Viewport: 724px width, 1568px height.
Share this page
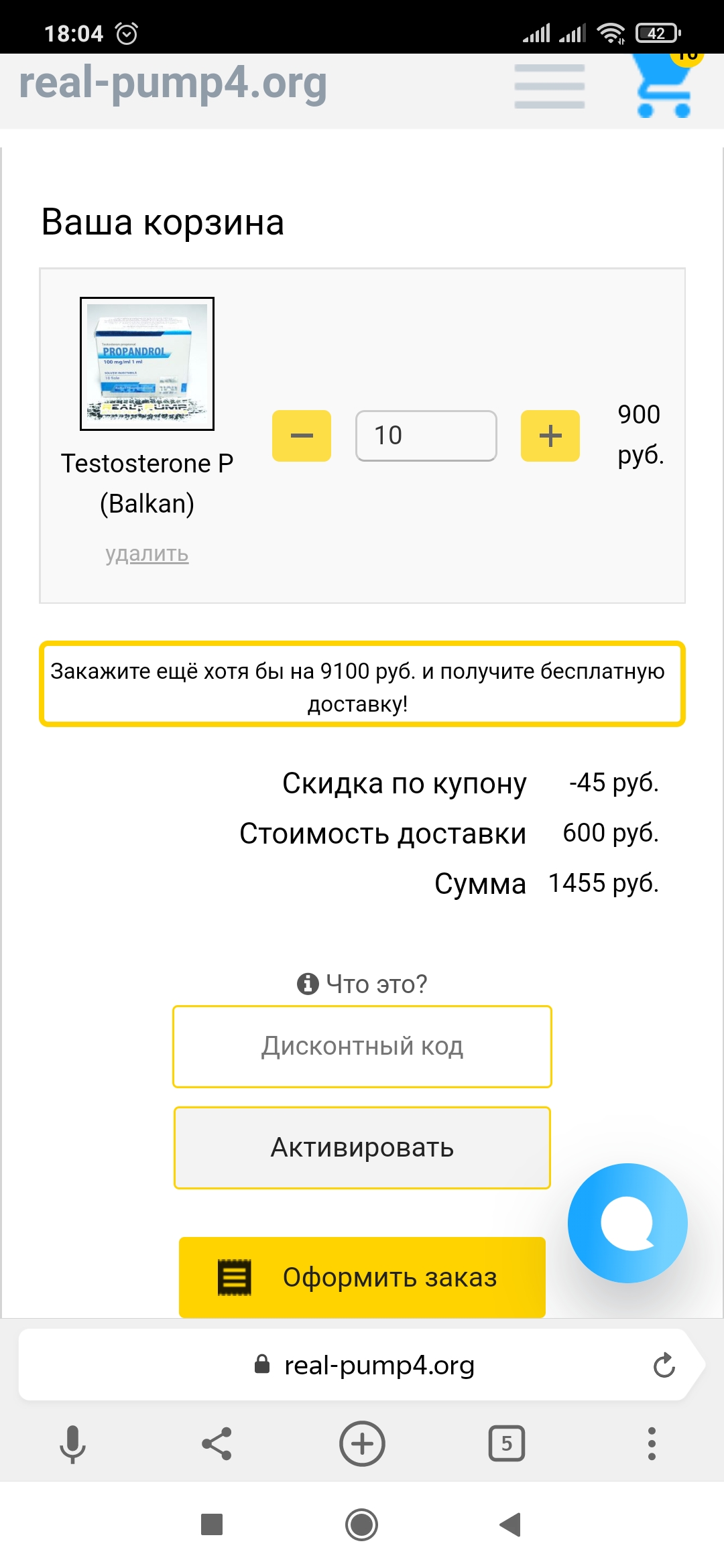tap(217, 1443)
